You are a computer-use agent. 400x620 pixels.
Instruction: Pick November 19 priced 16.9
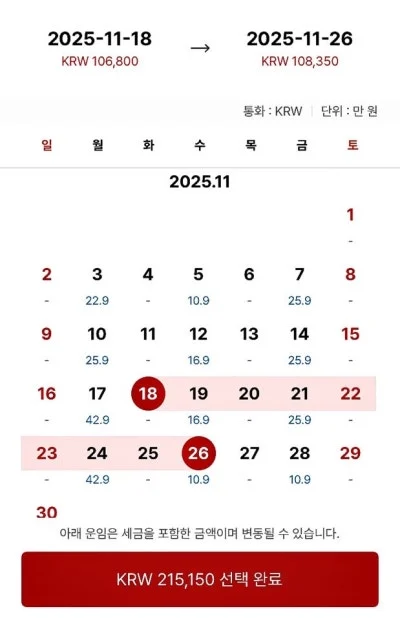[x=198, y=405]
